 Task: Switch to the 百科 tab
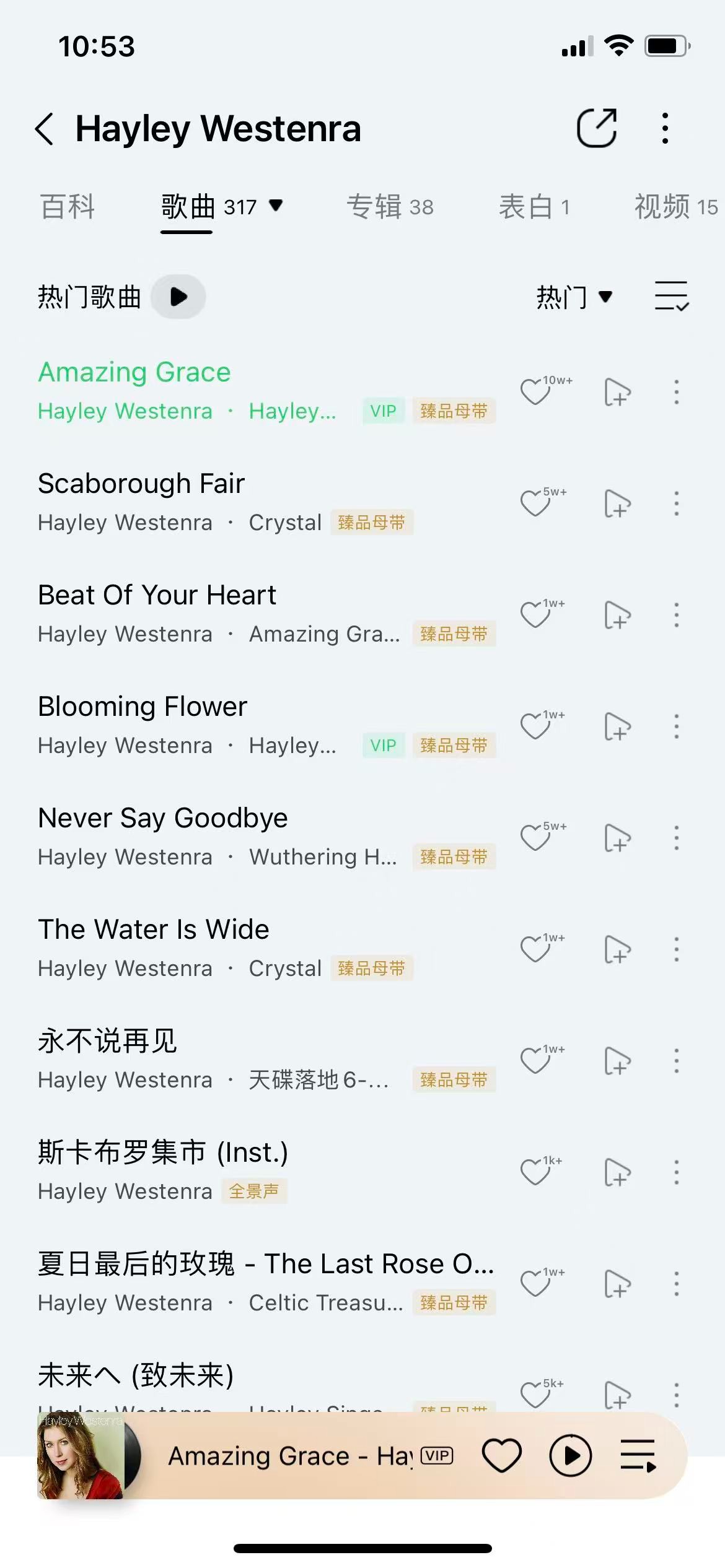point(68,207)
